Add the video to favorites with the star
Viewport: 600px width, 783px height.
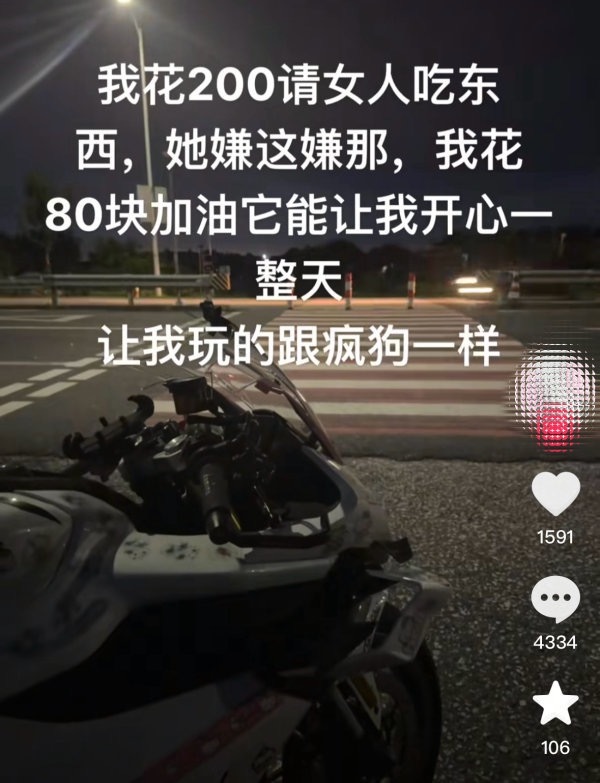tap(555, 704)
